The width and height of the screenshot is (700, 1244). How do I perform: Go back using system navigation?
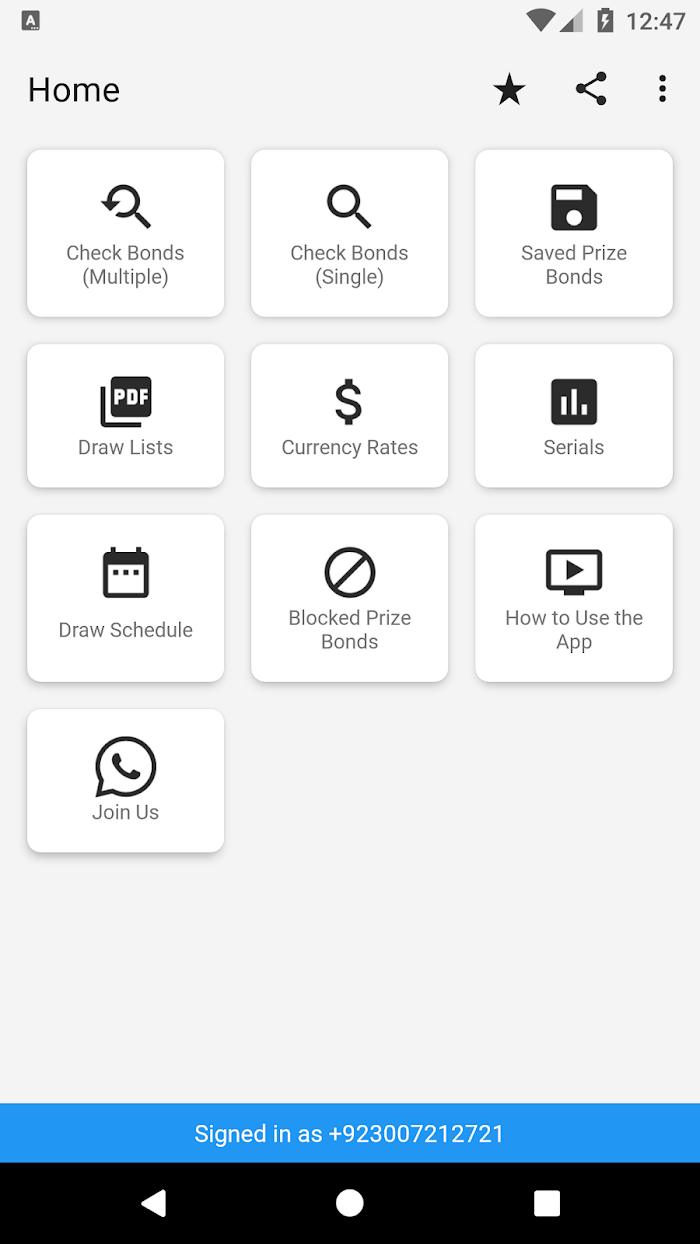(153, 1203)
